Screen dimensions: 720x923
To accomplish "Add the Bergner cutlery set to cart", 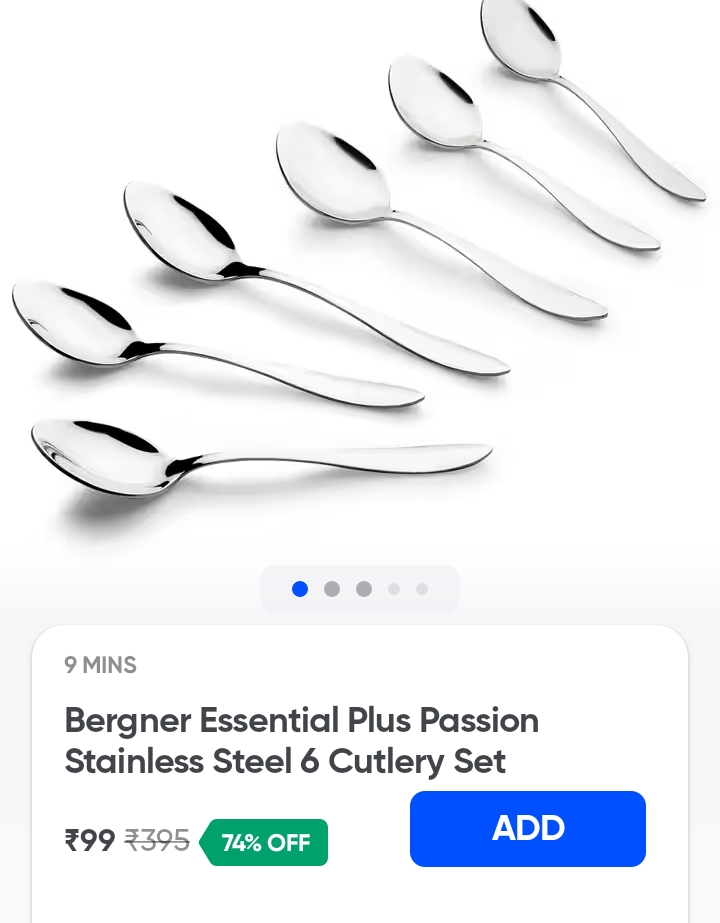I will click(x=527, y=828).
